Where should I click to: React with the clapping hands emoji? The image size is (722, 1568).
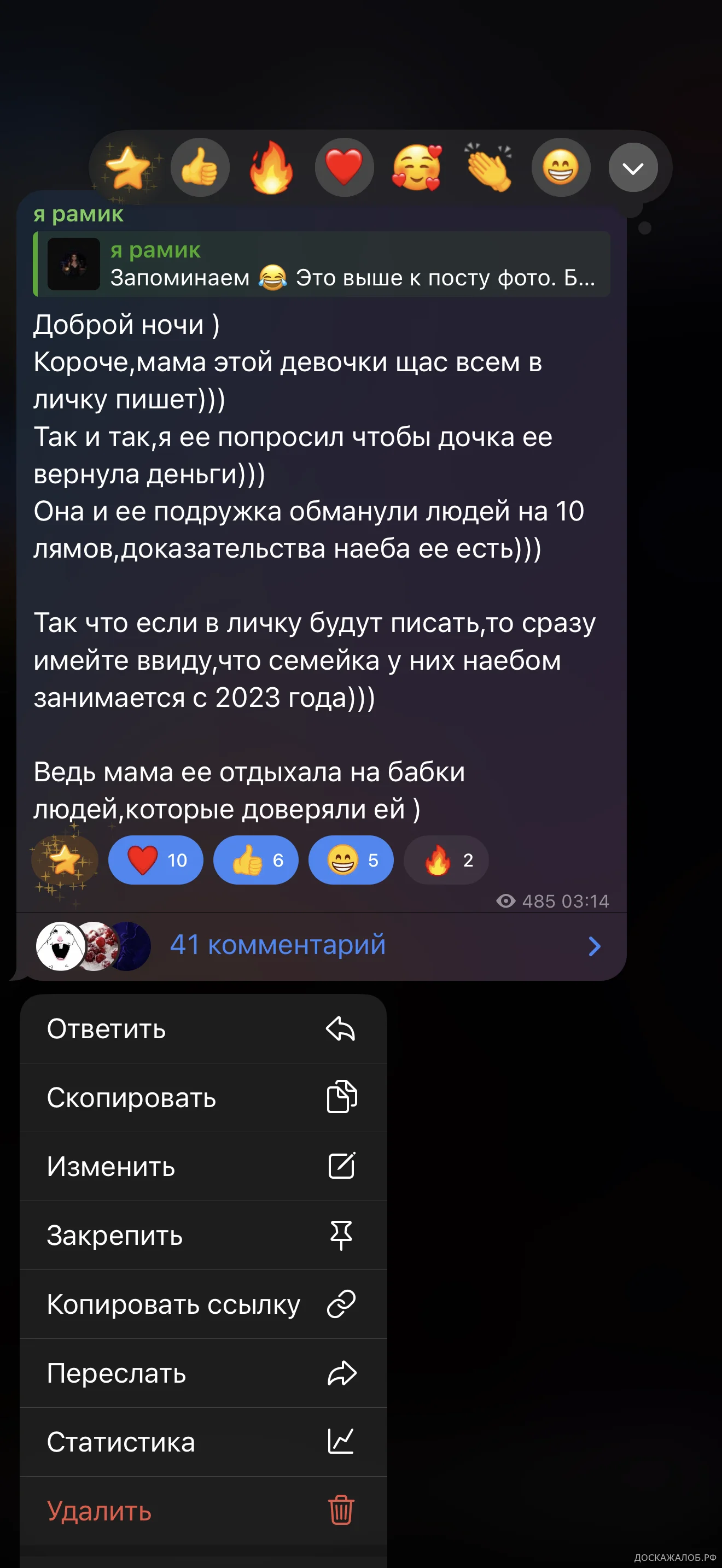(x=488, y=167)
